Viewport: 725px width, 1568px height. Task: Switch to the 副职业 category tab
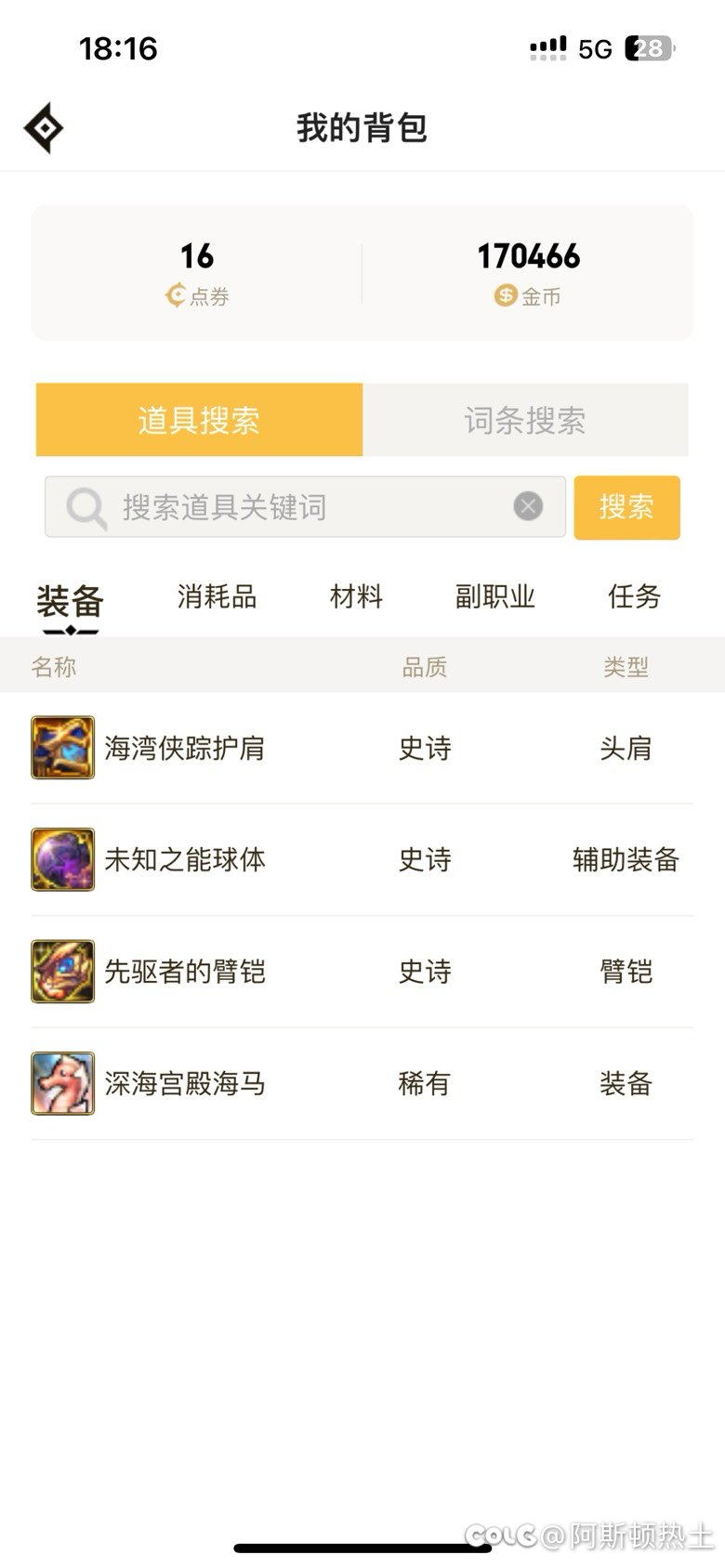pyautogui.click(x=494, y=596)
